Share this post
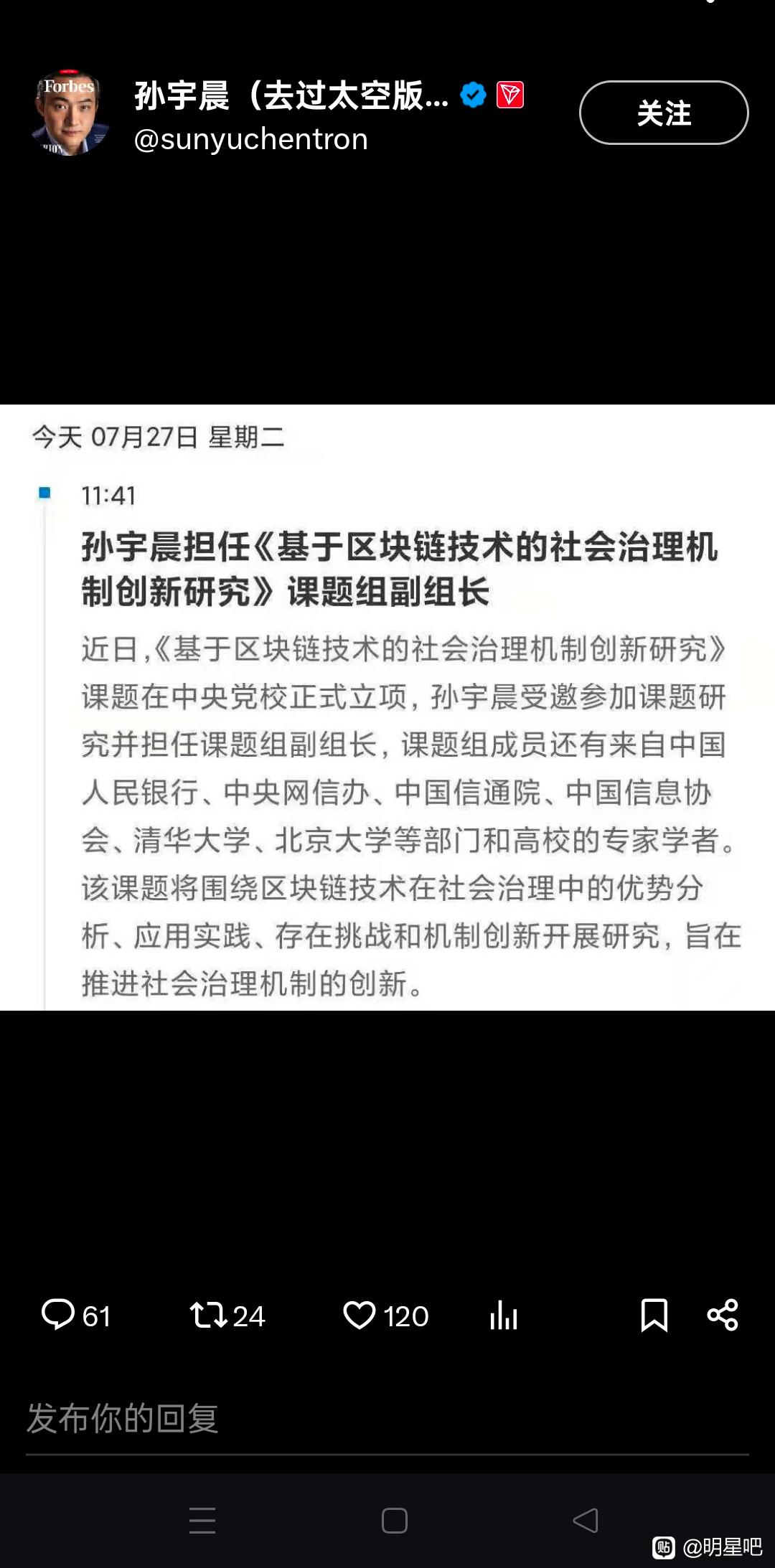The image size is (775, 1568). click(723, 1316)
